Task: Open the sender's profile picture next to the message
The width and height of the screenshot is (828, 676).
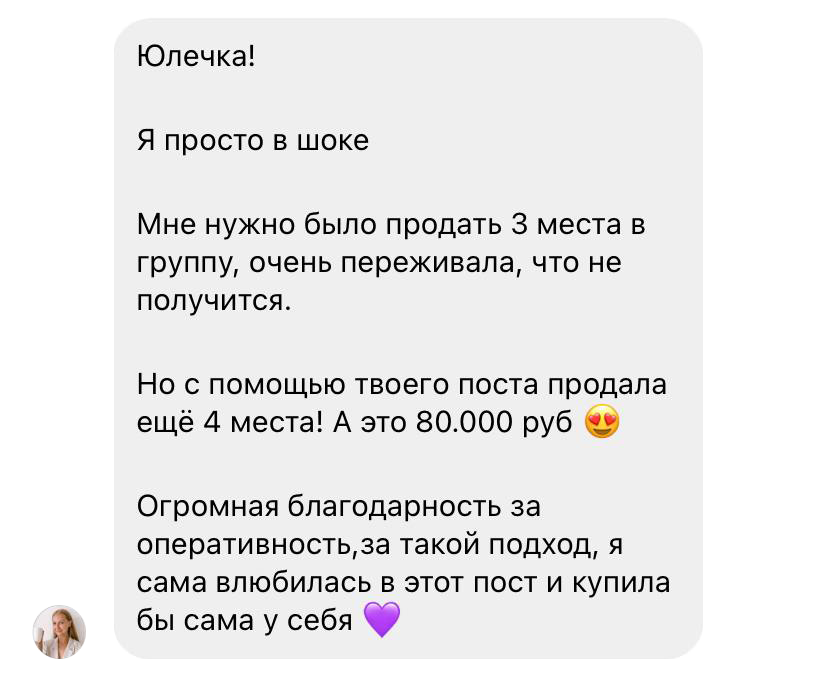Action: tap(60, 631)
